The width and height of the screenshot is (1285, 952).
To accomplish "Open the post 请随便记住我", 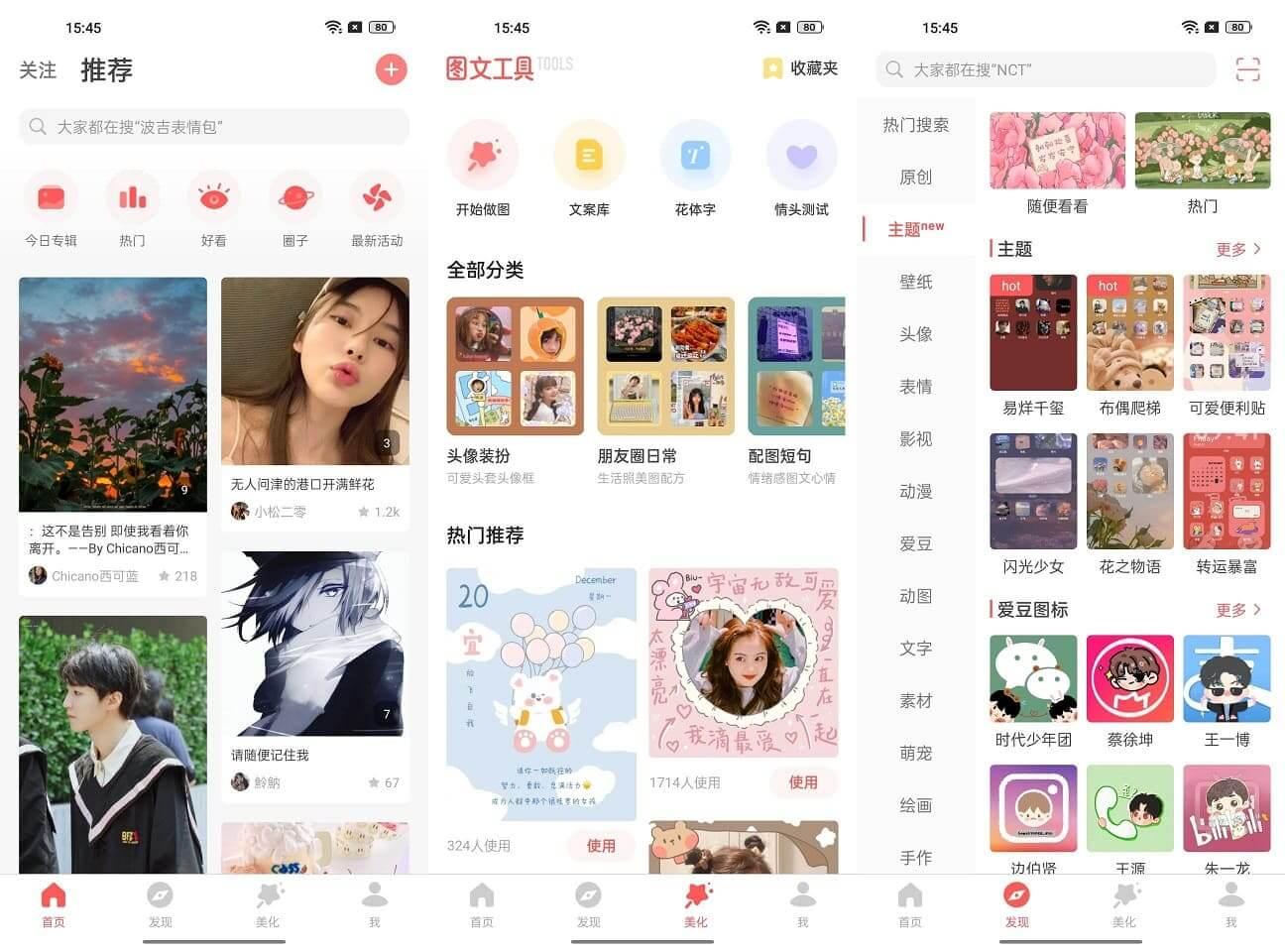I will 314,645.
